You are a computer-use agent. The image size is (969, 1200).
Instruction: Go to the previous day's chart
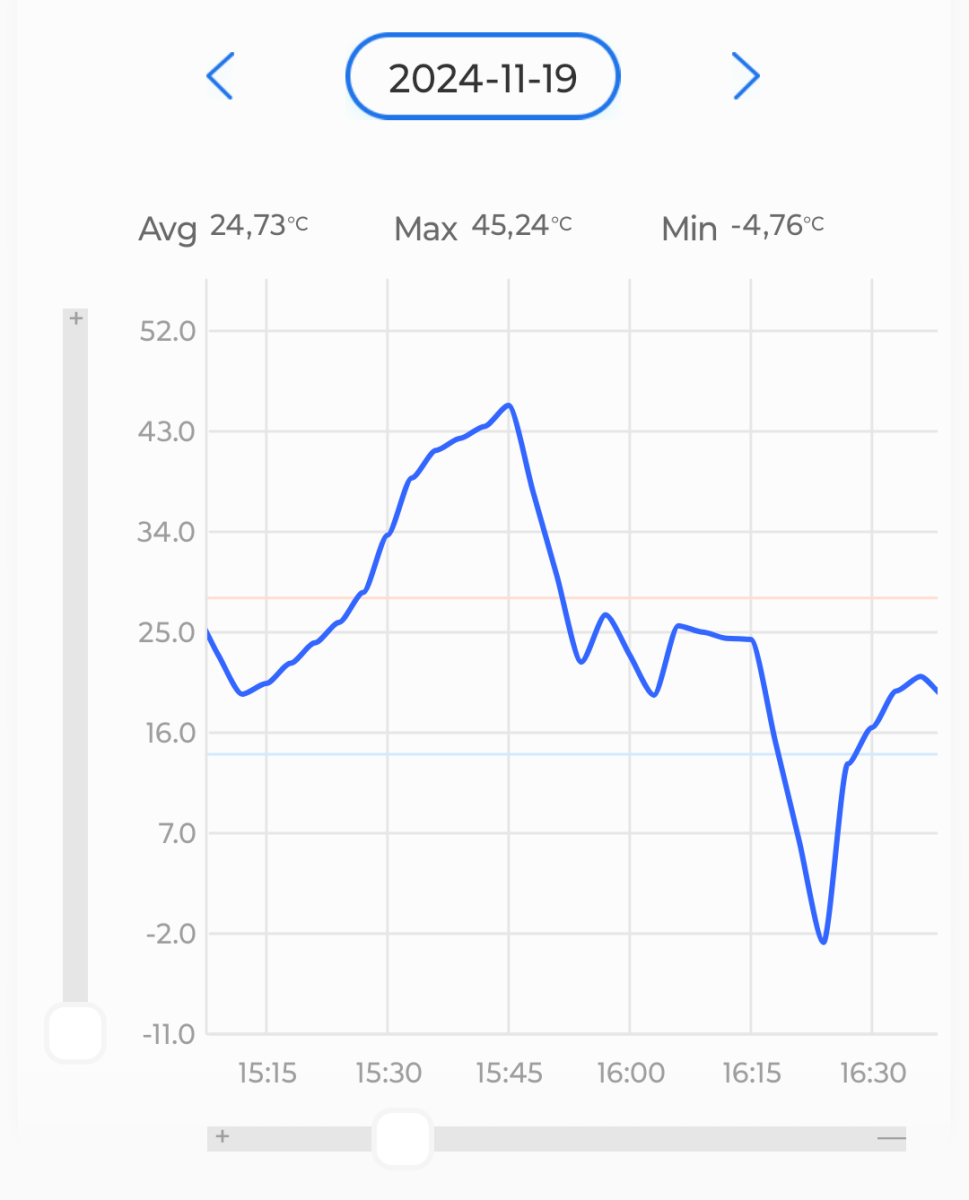tap(220, 77)
